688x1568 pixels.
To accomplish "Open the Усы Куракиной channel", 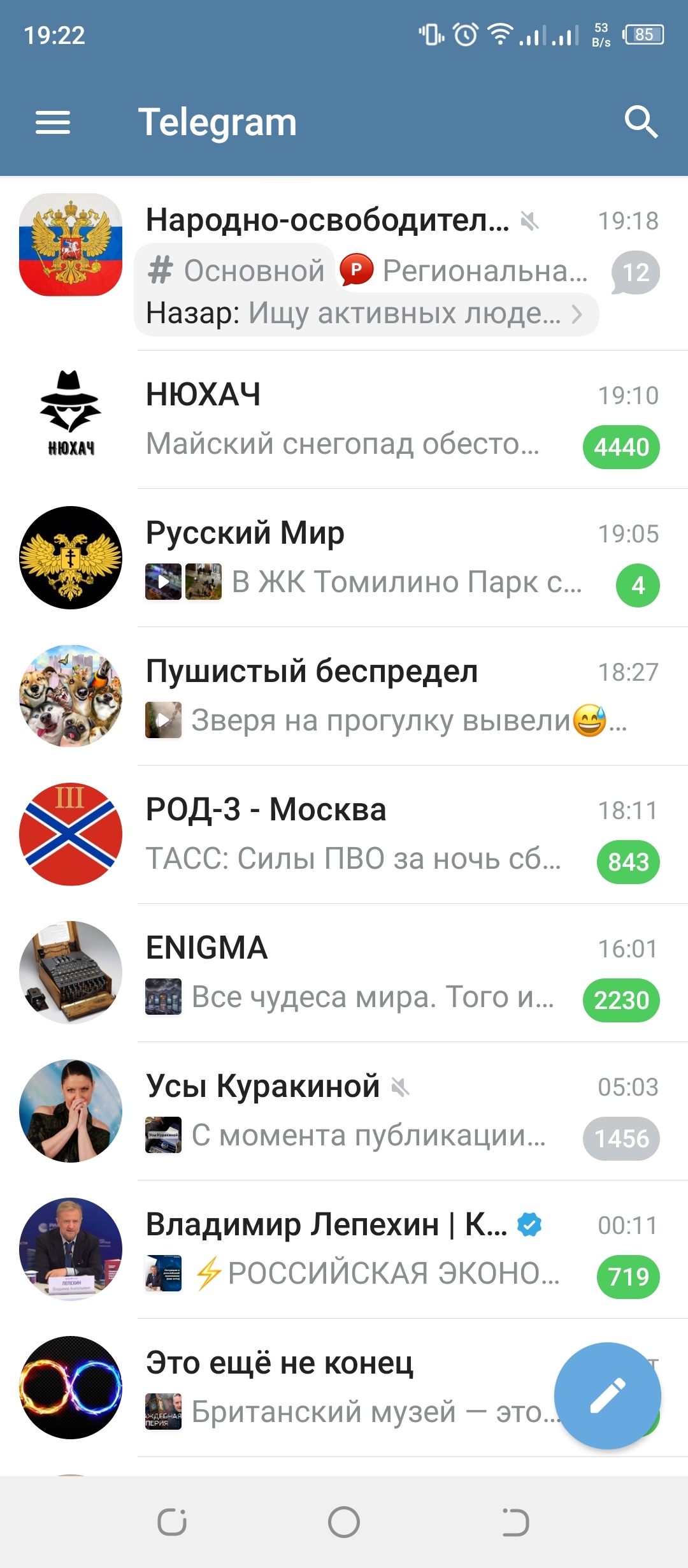I will tap(344, 1111).
